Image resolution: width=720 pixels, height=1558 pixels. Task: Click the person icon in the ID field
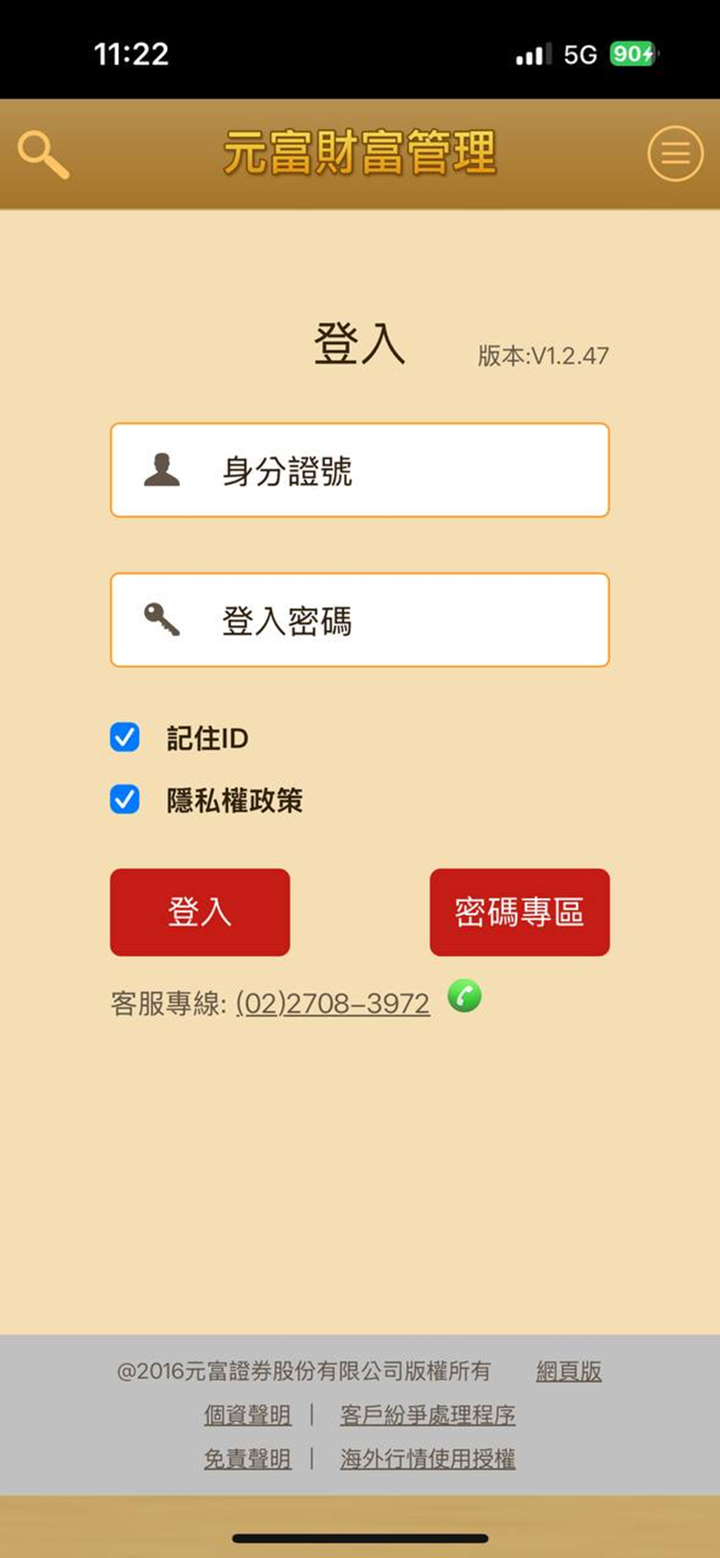click(160, 469)
